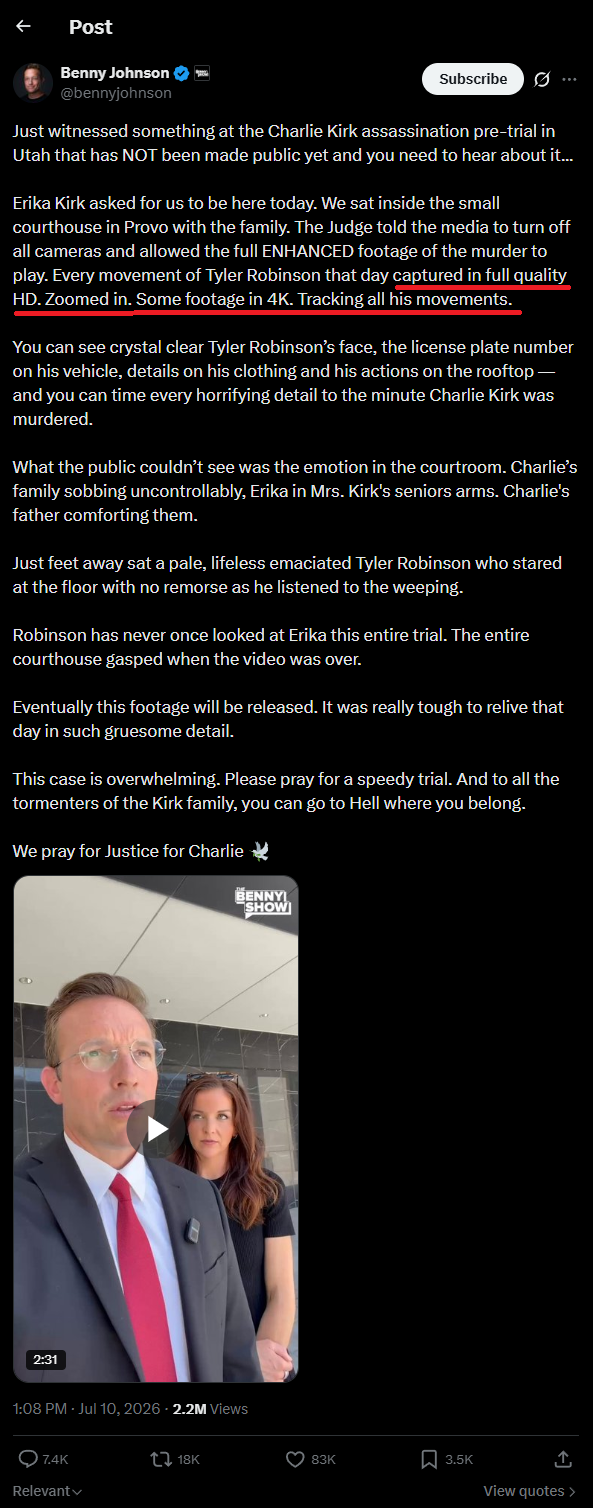593x1508 pixels.
Task: Open View quotes
Action: pos(530,1491)
